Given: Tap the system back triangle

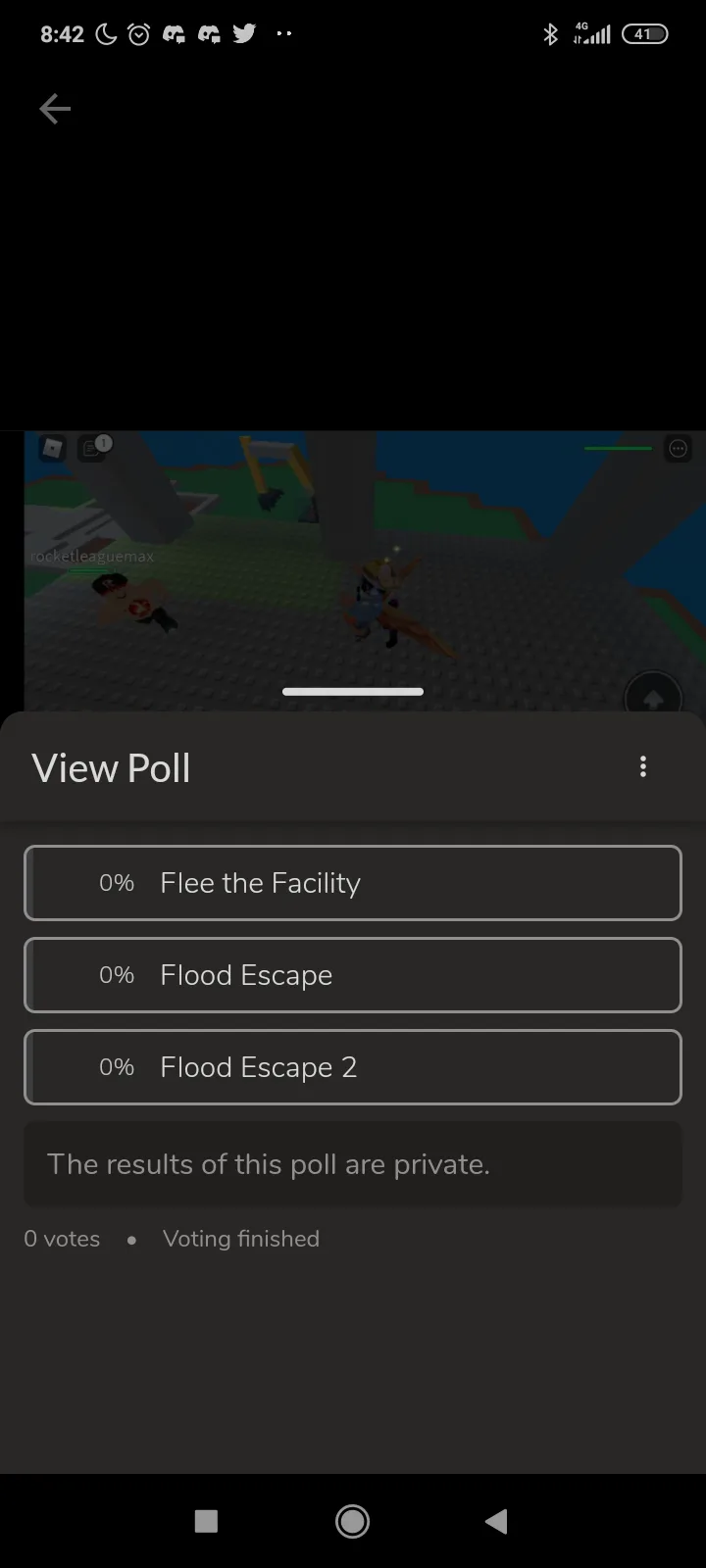Looking at the screenshot, I should [496, 1521].
